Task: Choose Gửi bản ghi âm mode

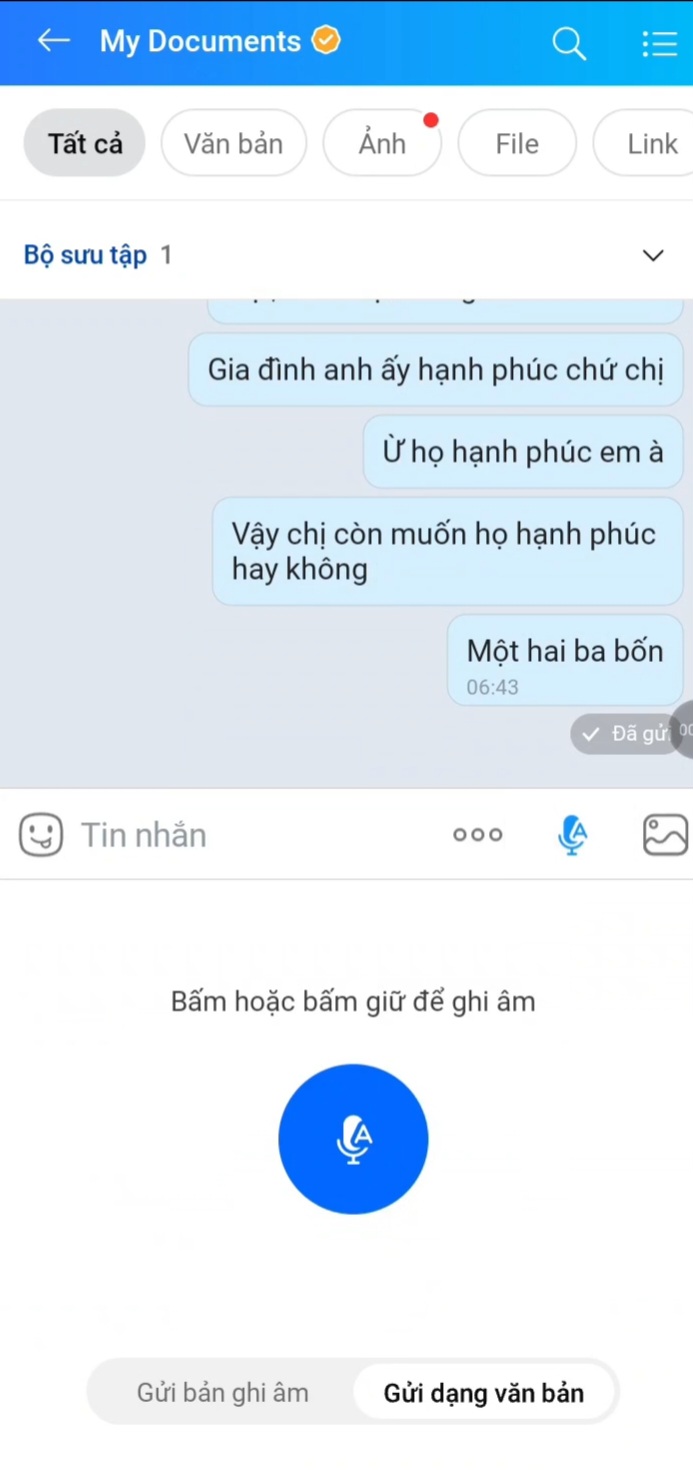Action: pyautogui.click(x=223, y=1392)
